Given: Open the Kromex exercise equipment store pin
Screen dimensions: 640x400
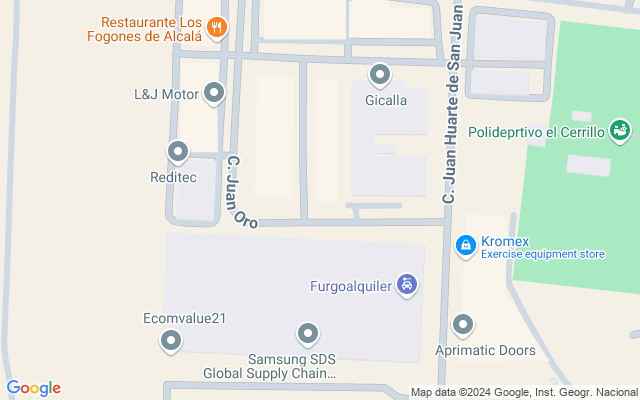Looking at the screenshot, I should point(466,246).
